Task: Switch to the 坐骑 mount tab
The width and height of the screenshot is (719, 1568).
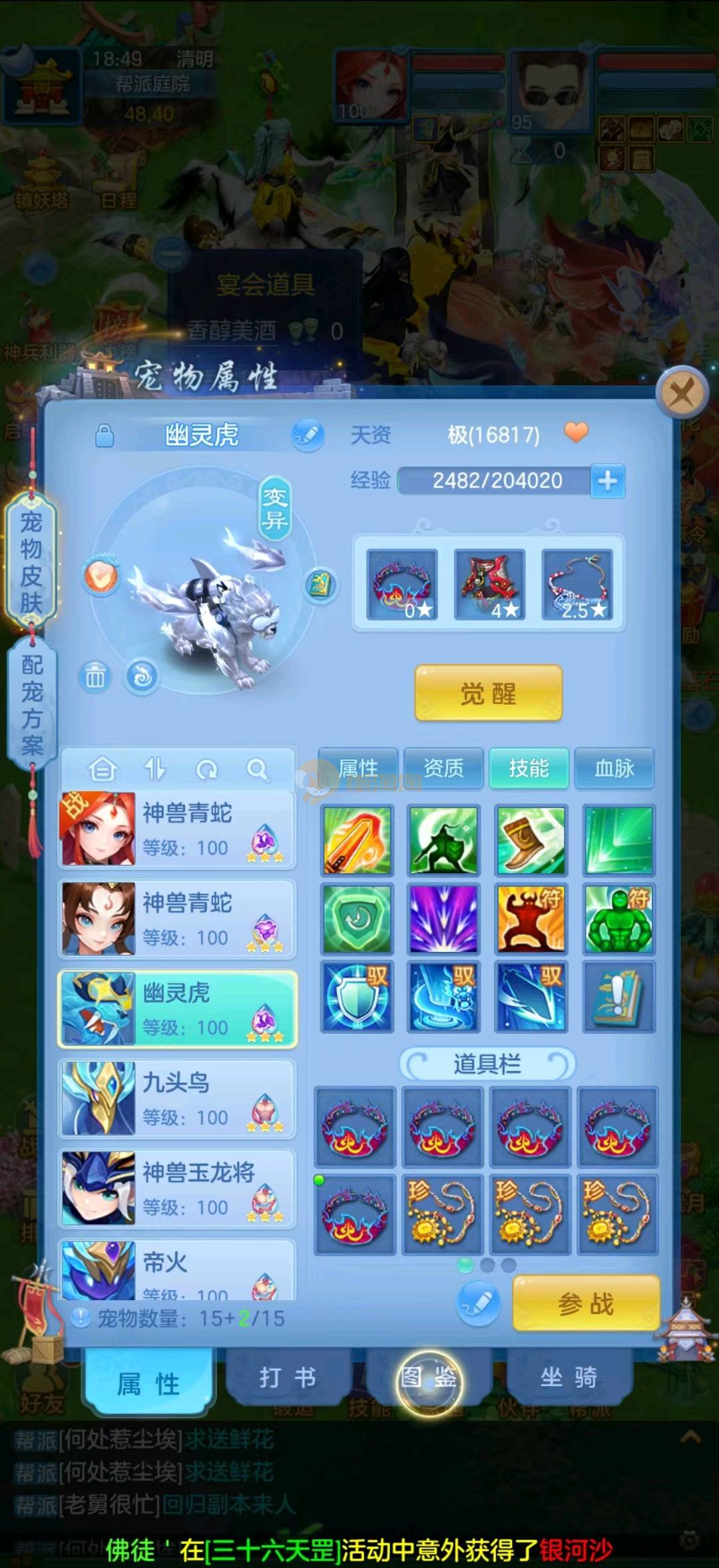Action: [569, 1377]
